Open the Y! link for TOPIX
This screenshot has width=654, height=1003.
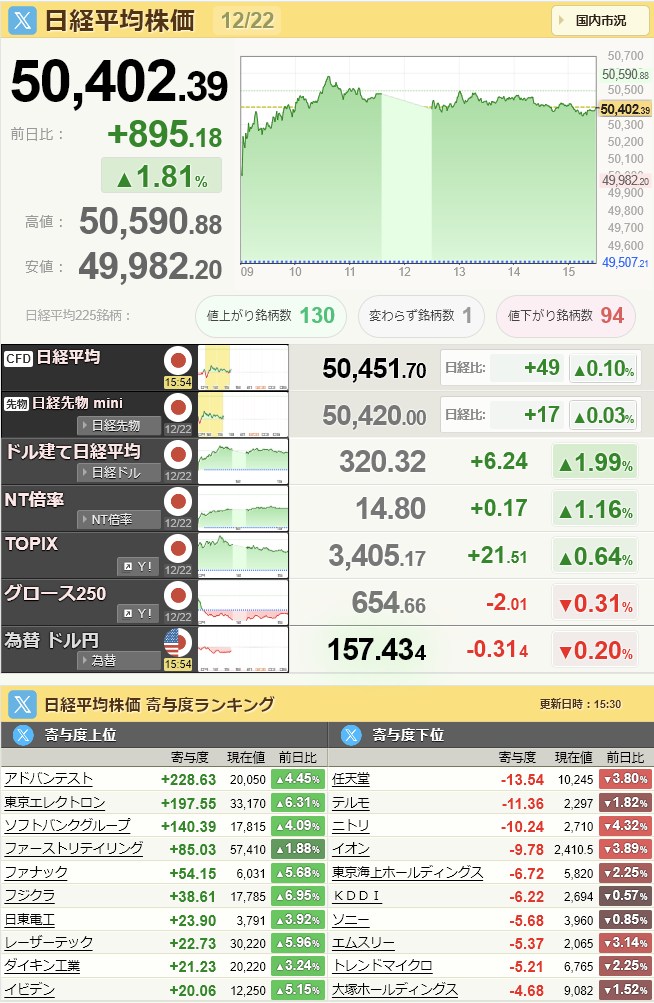pyautogui.click(x=138, y=566)
